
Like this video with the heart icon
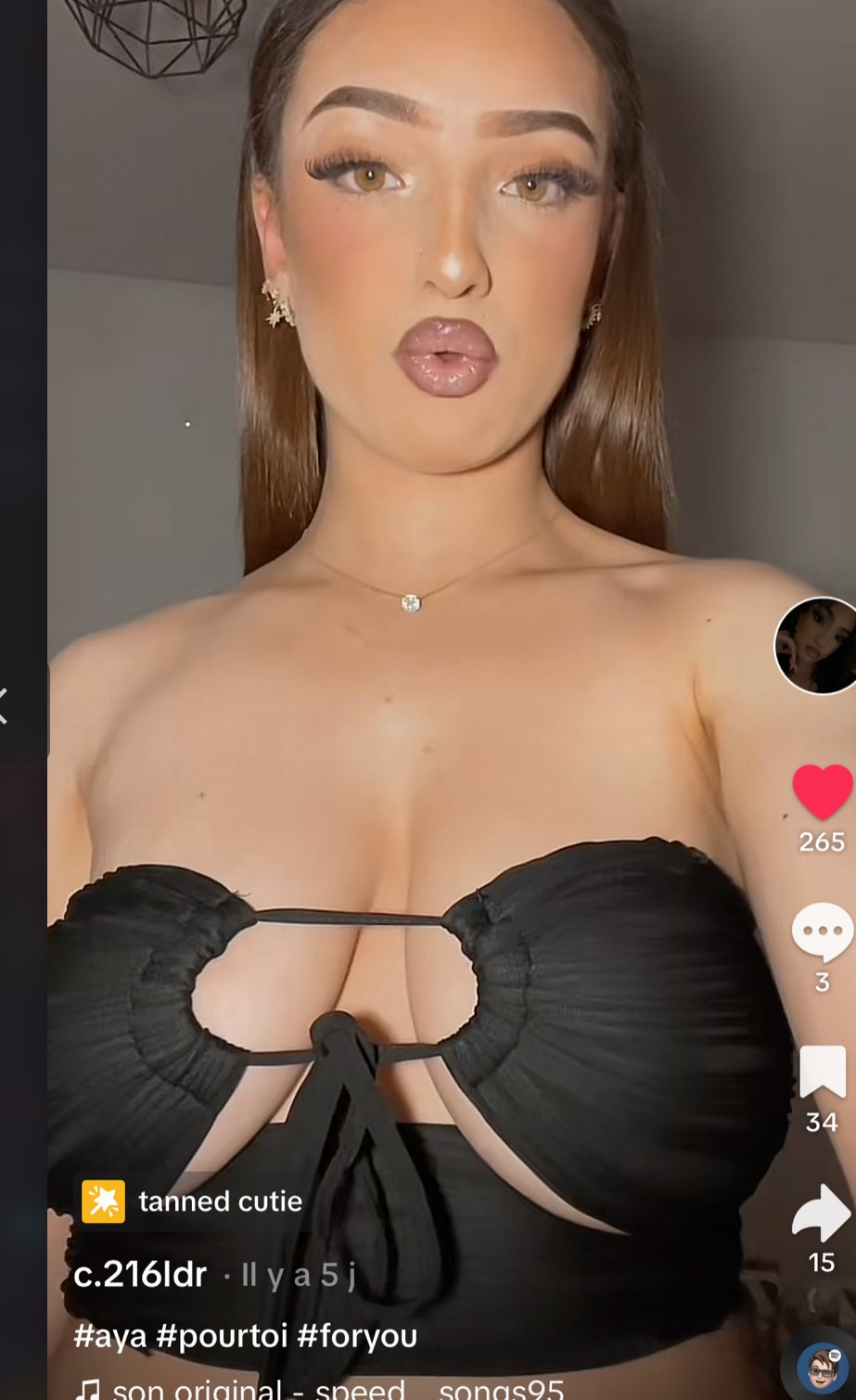click(x=822, y=791)
